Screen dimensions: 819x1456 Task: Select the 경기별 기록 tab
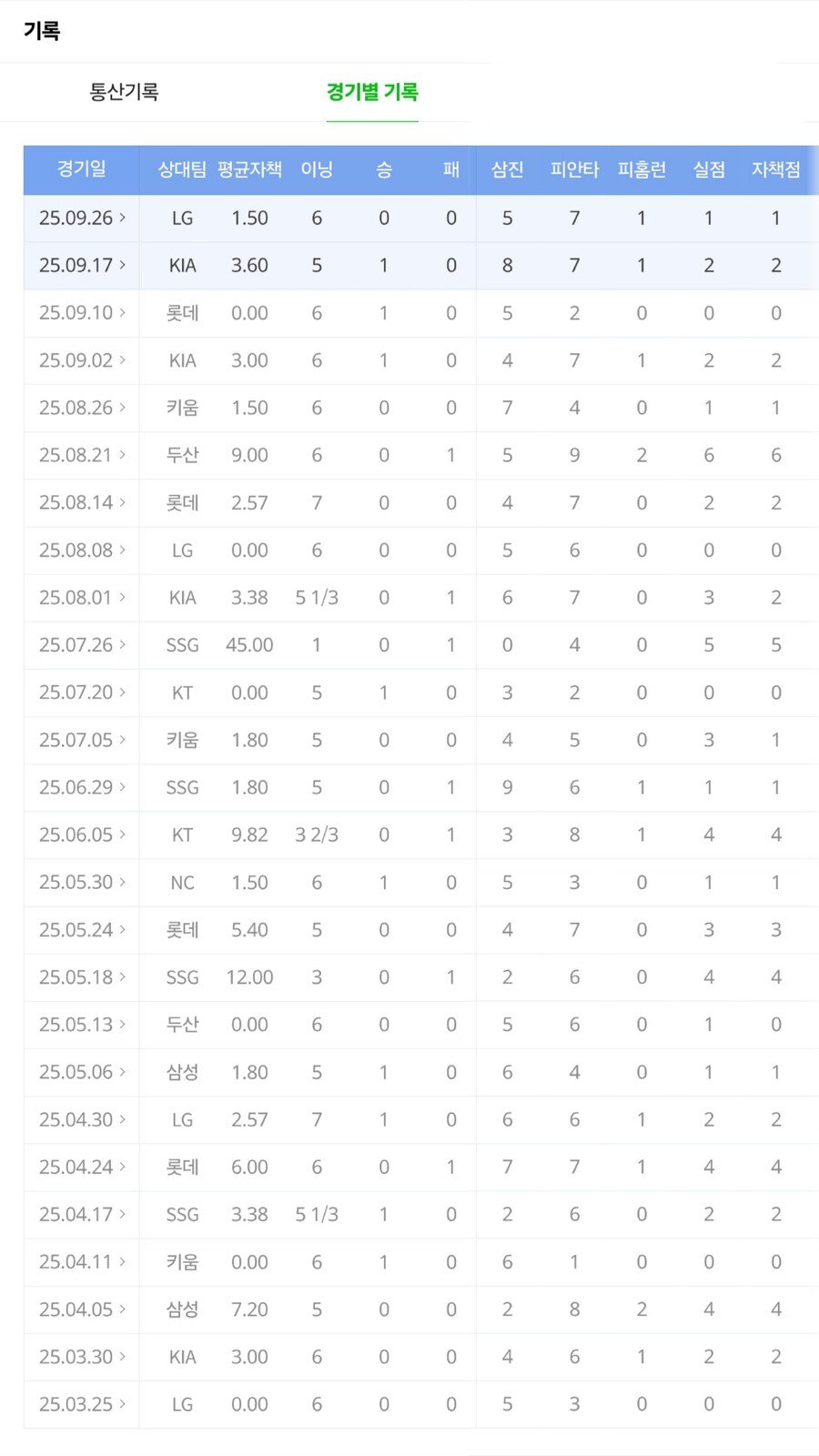click(372, 92)
